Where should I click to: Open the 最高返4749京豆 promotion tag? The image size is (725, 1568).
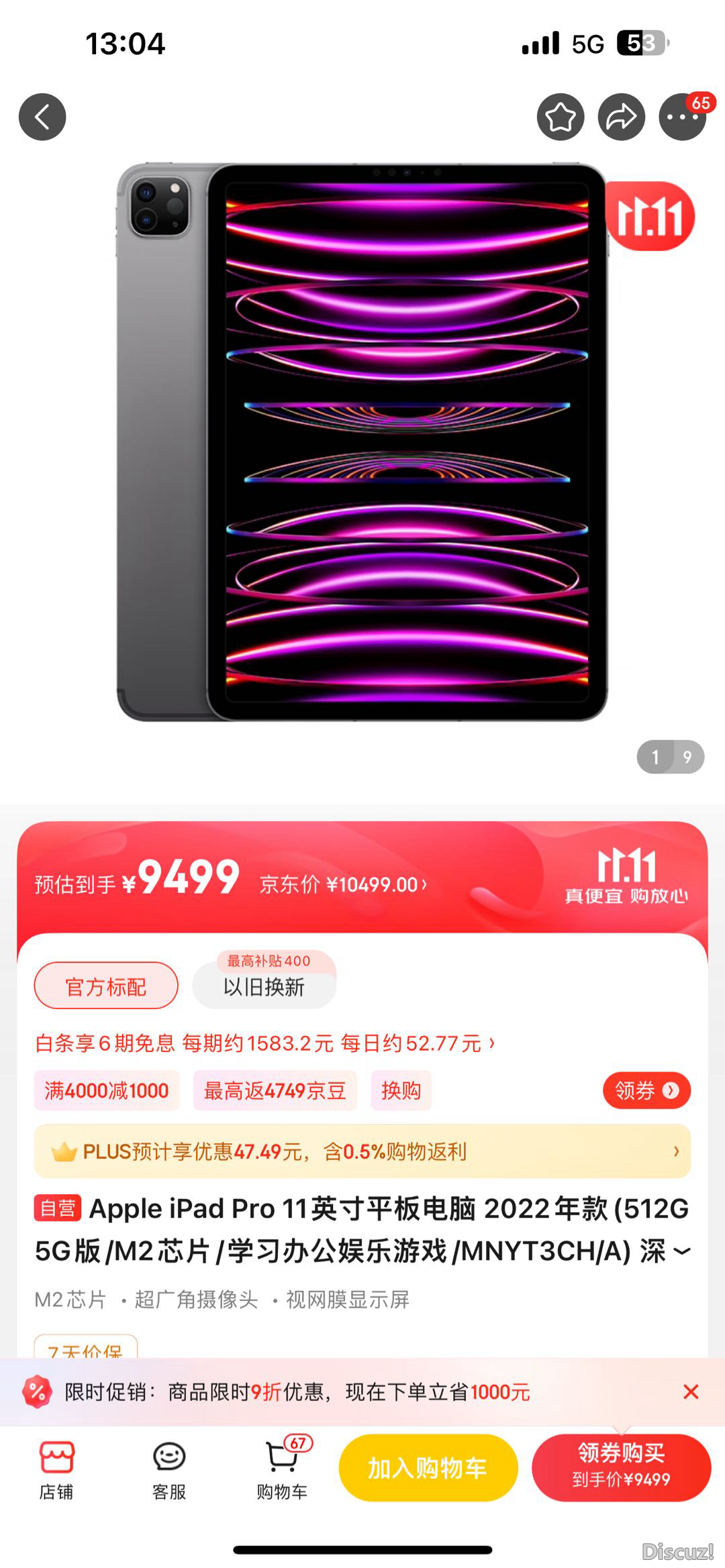[x=275, y=1090]
